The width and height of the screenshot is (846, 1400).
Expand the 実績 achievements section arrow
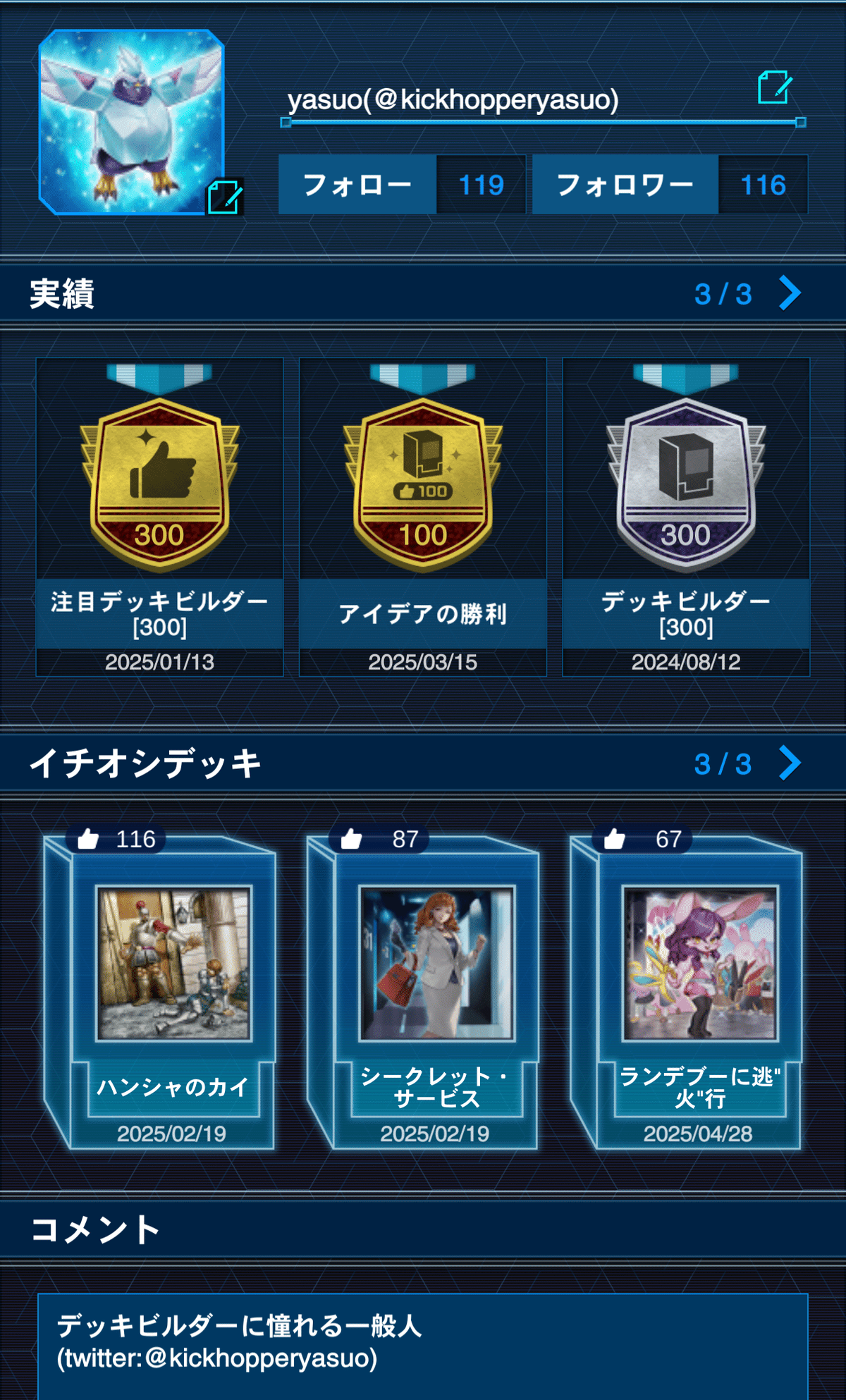790,293
